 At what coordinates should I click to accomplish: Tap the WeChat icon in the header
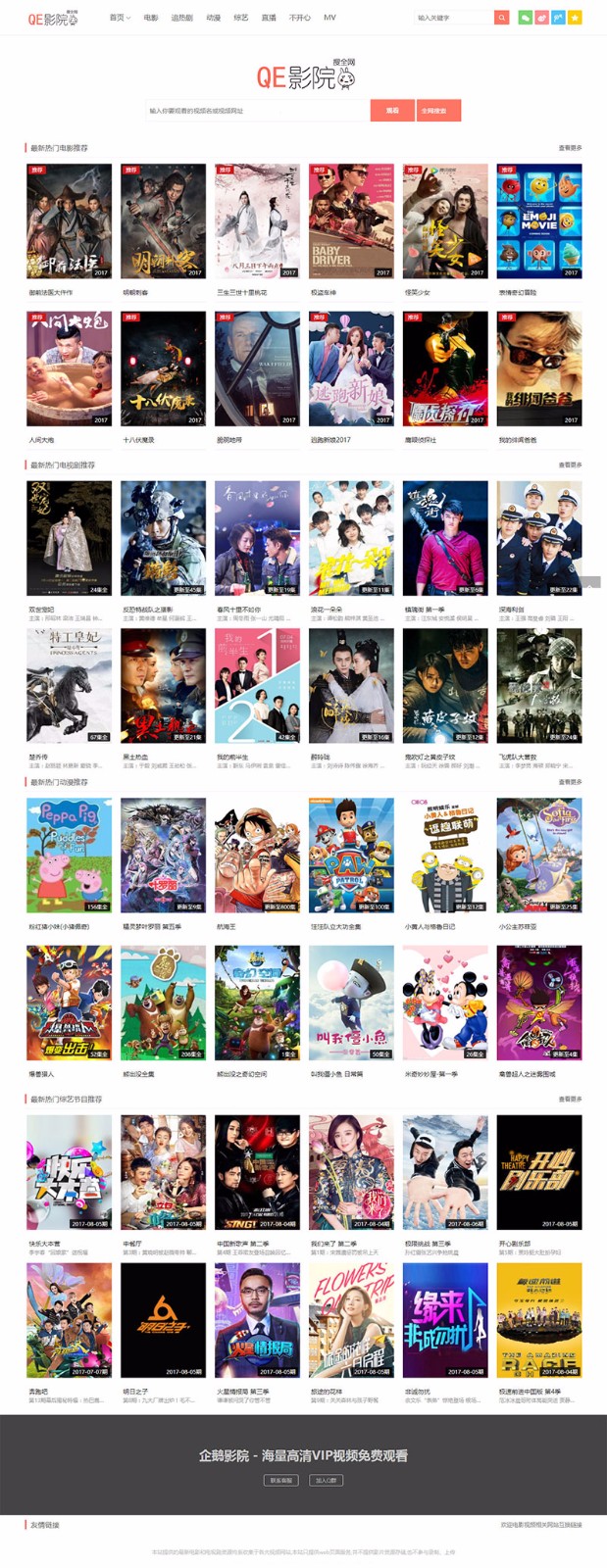pyautogui.click(x=526, y=18)
